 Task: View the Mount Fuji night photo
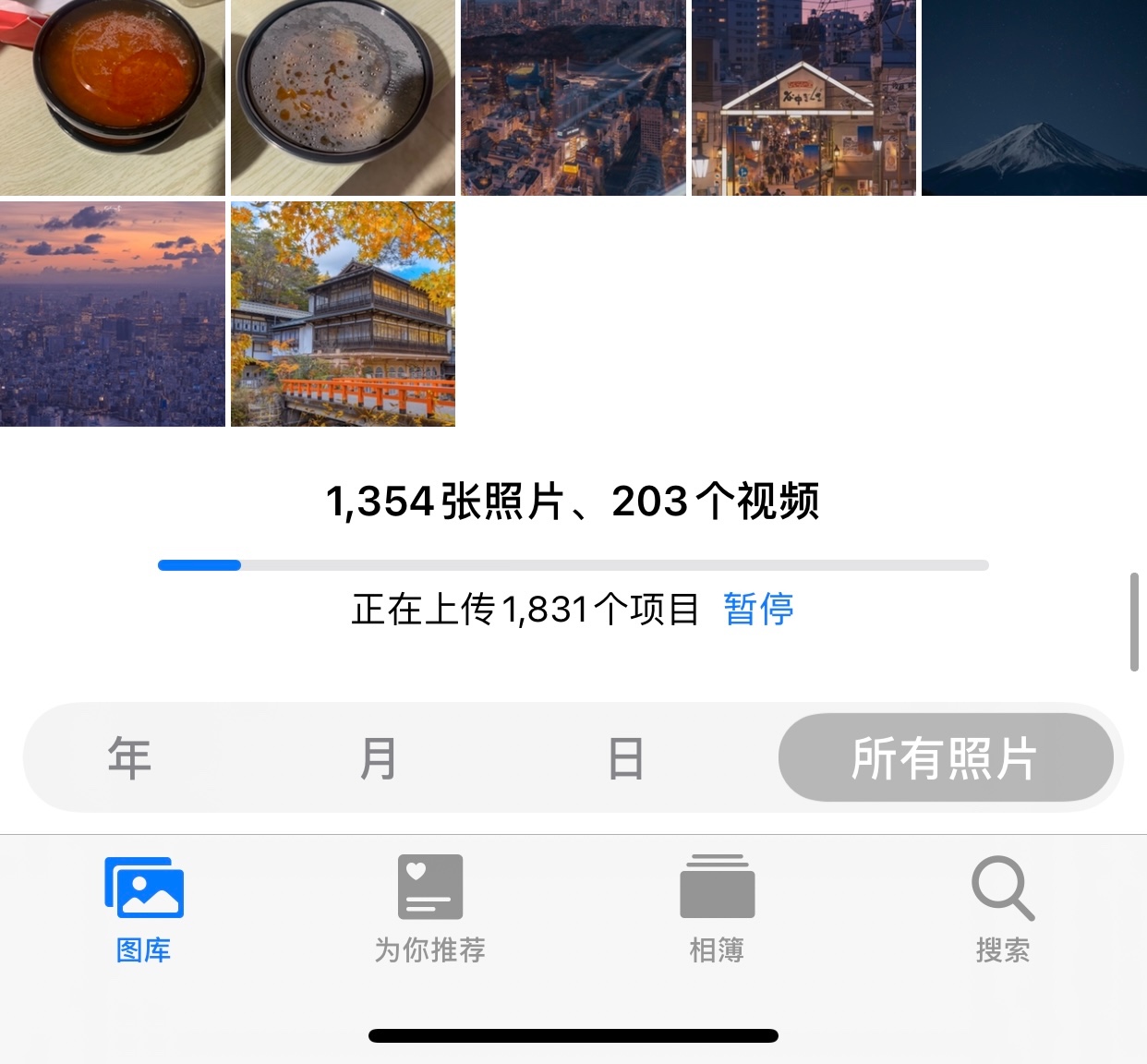click(1033, 97)
